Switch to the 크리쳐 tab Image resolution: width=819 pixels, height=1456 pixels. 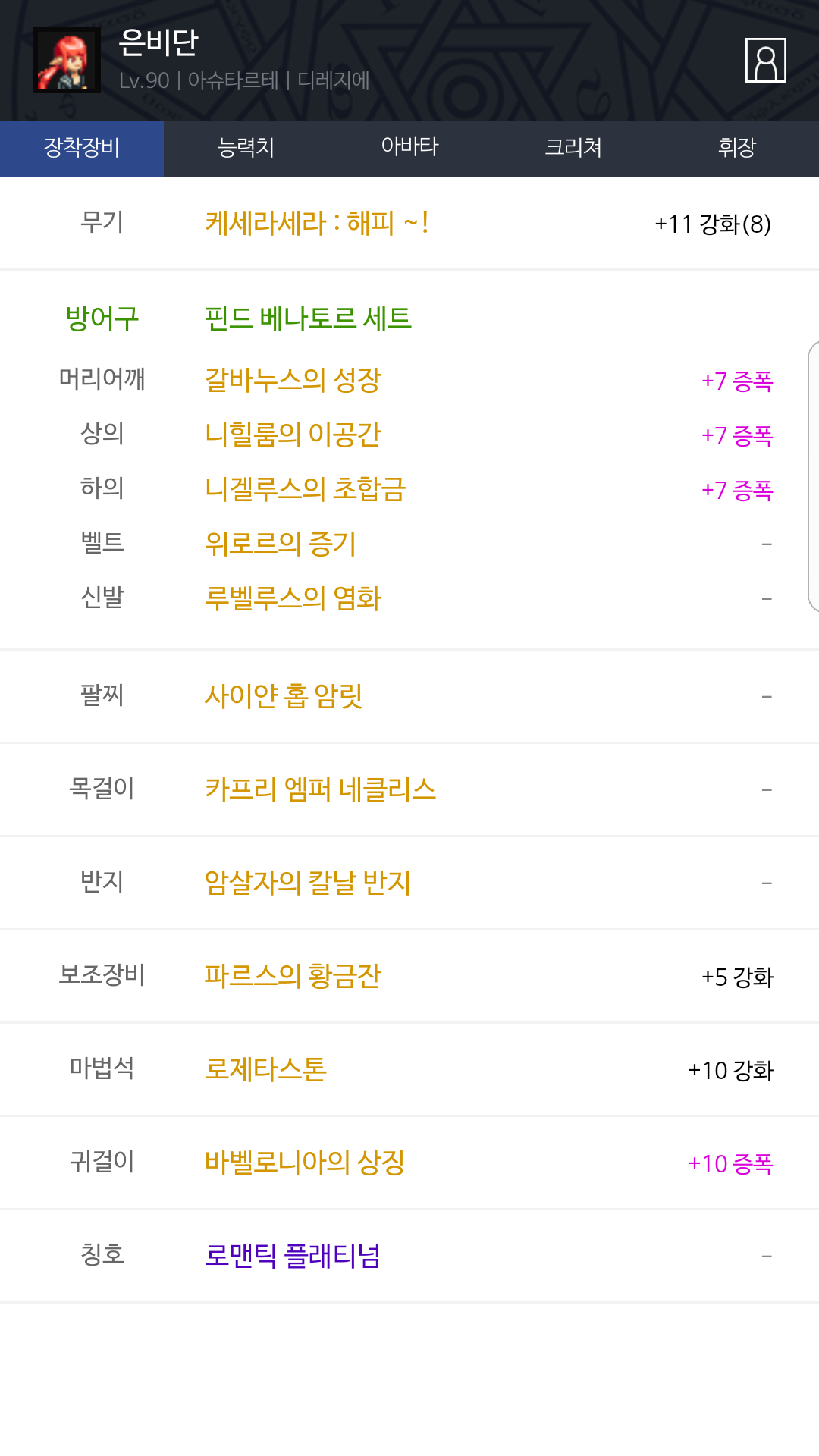click(573, 149)
